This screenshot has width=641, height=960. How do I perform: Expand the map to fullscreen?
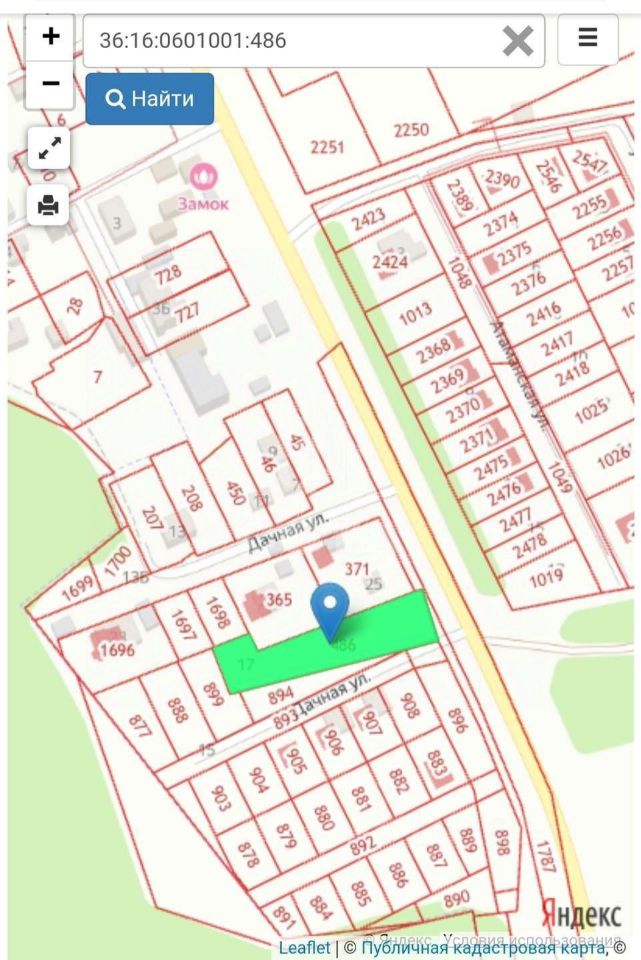(x=48, y=150)
